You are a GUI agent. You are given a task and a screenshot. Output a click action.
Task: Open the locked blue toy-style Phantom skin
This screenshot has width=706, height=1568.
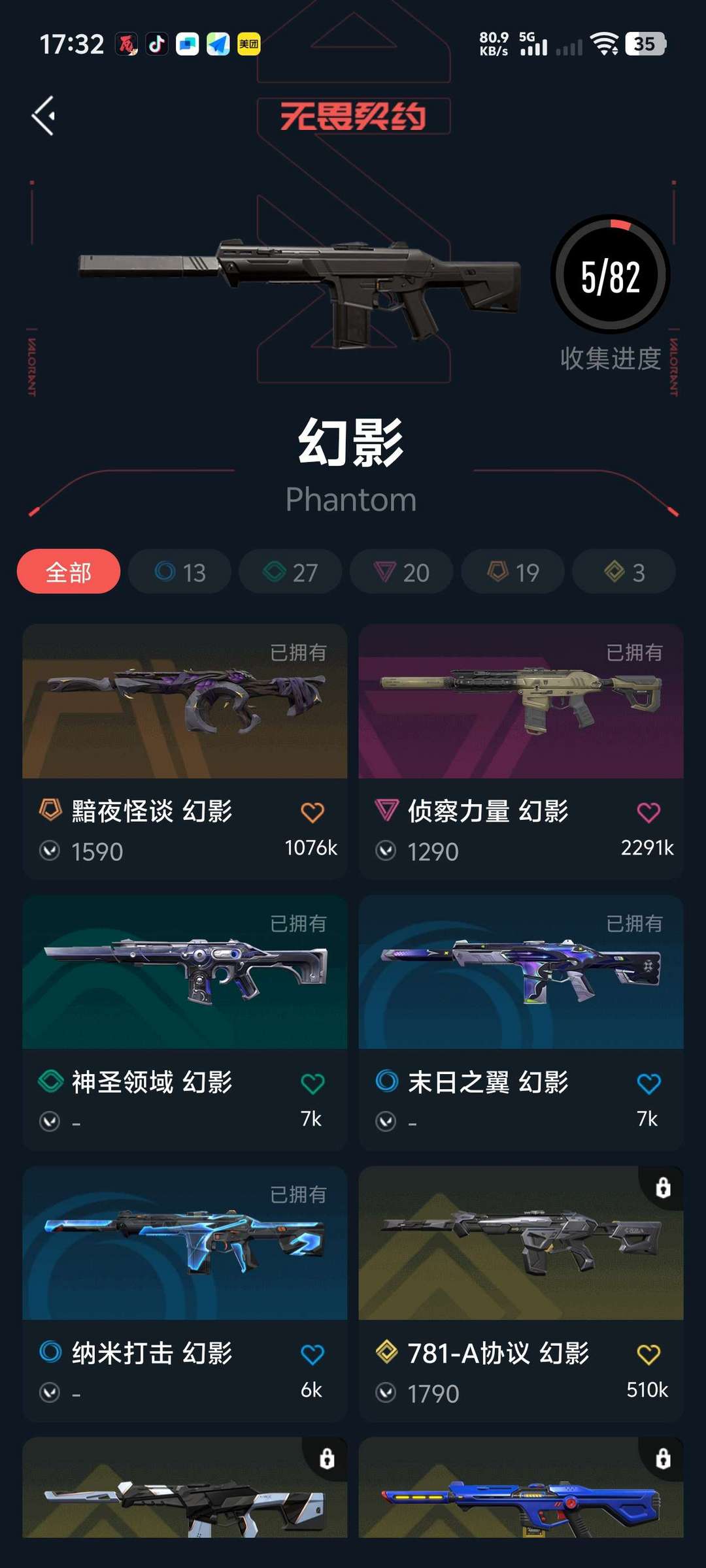[x=521, y=1496]
